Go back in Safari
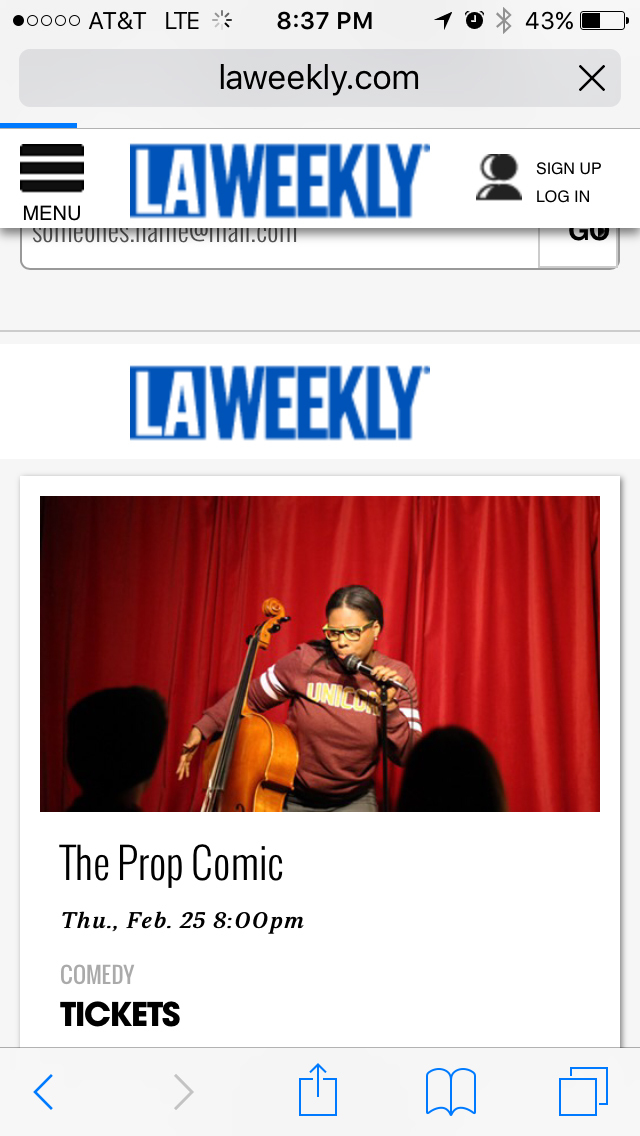640x1136 pixels. pos(43,1092)
